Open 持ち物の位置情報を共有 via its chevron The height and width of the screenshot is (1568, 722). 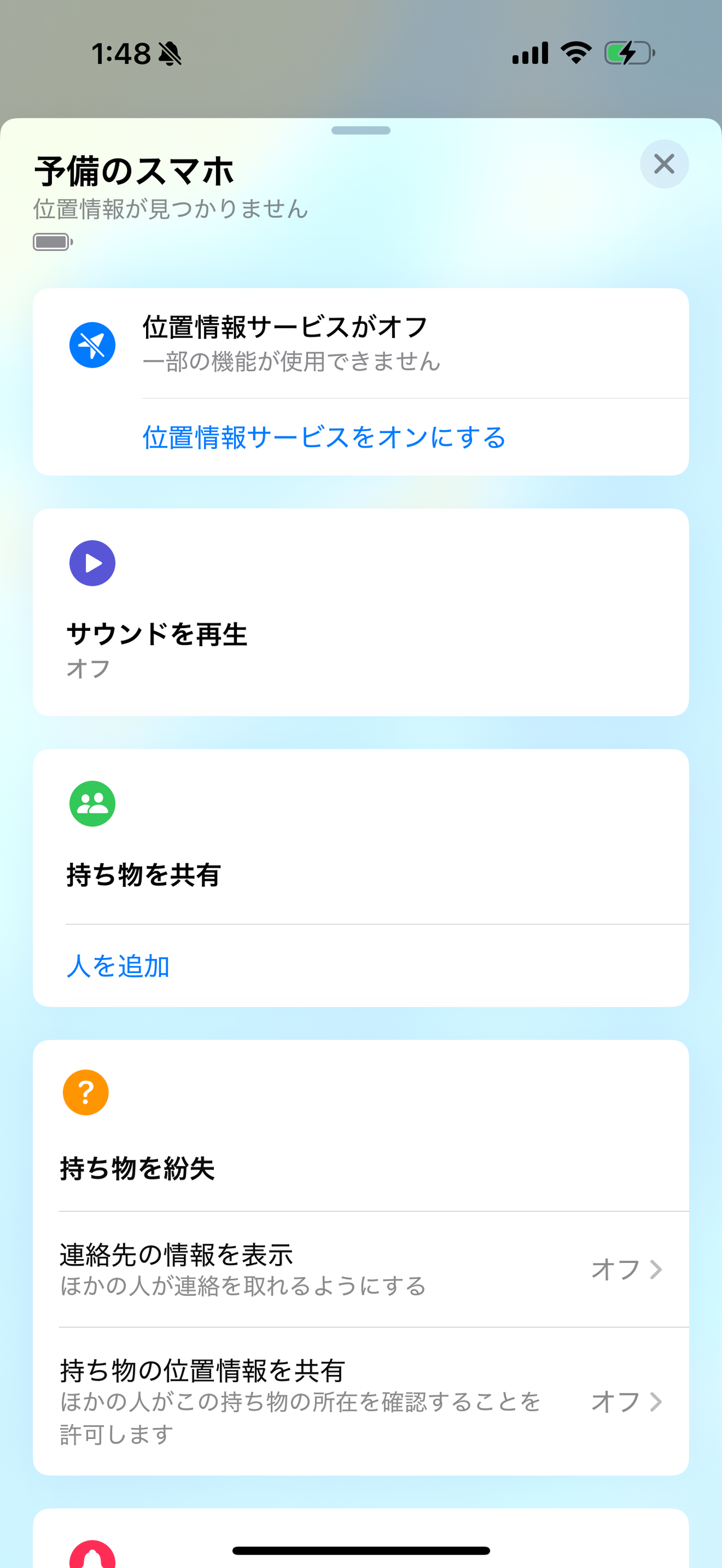(x=655, y=1402)
